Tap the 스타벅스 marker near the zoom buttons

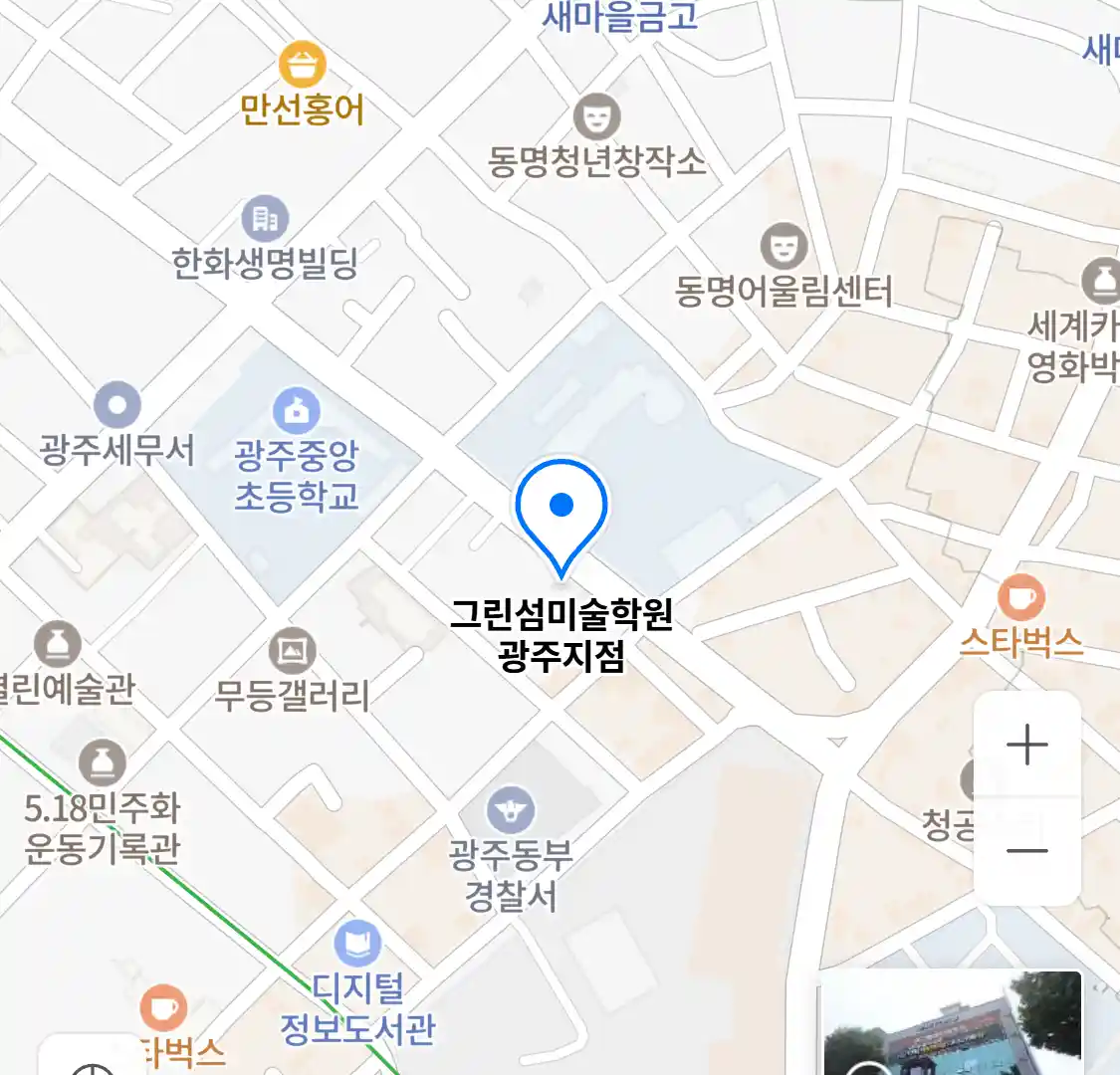point(1020,598)
